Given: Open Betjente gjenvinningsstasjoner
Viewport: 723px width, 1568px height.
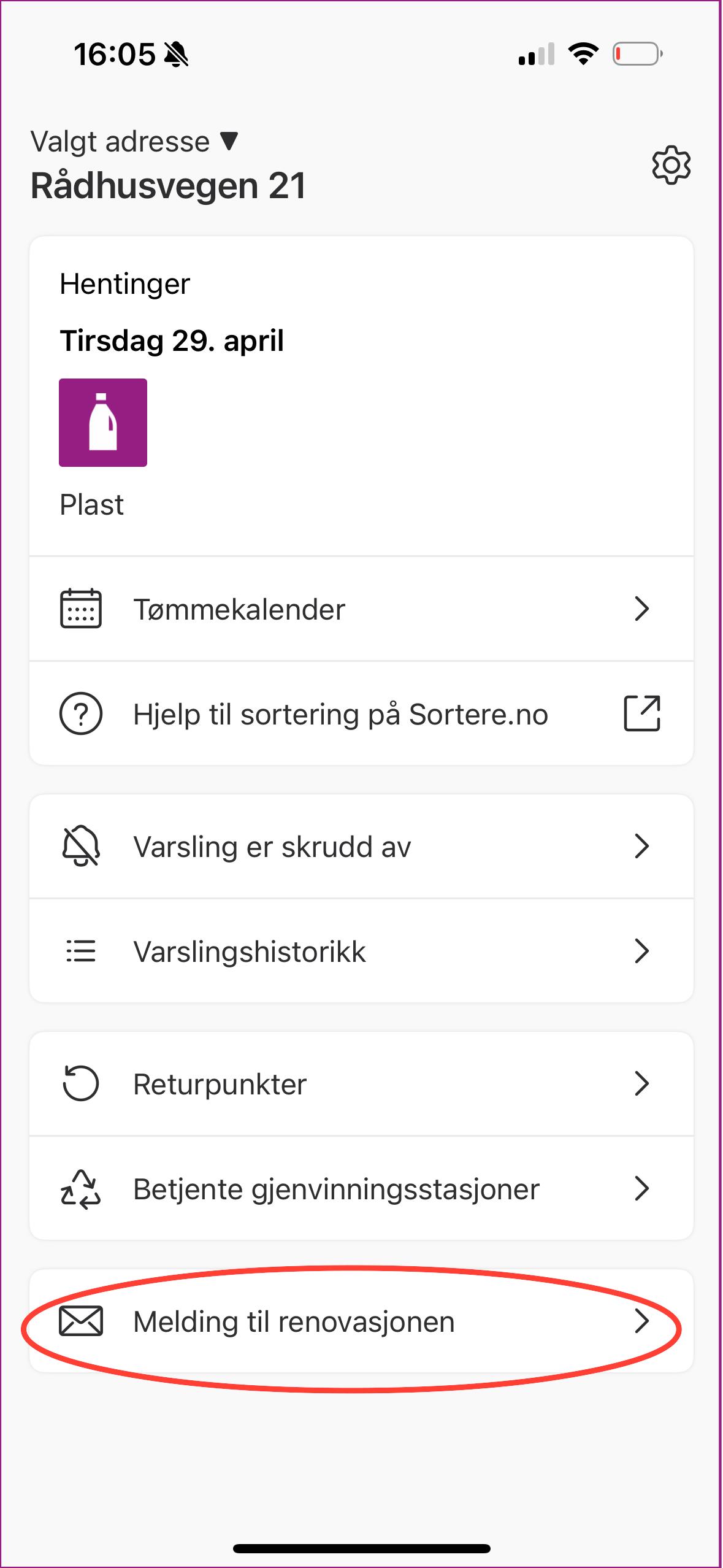Looking at the screenshot, I should 361,1189.
